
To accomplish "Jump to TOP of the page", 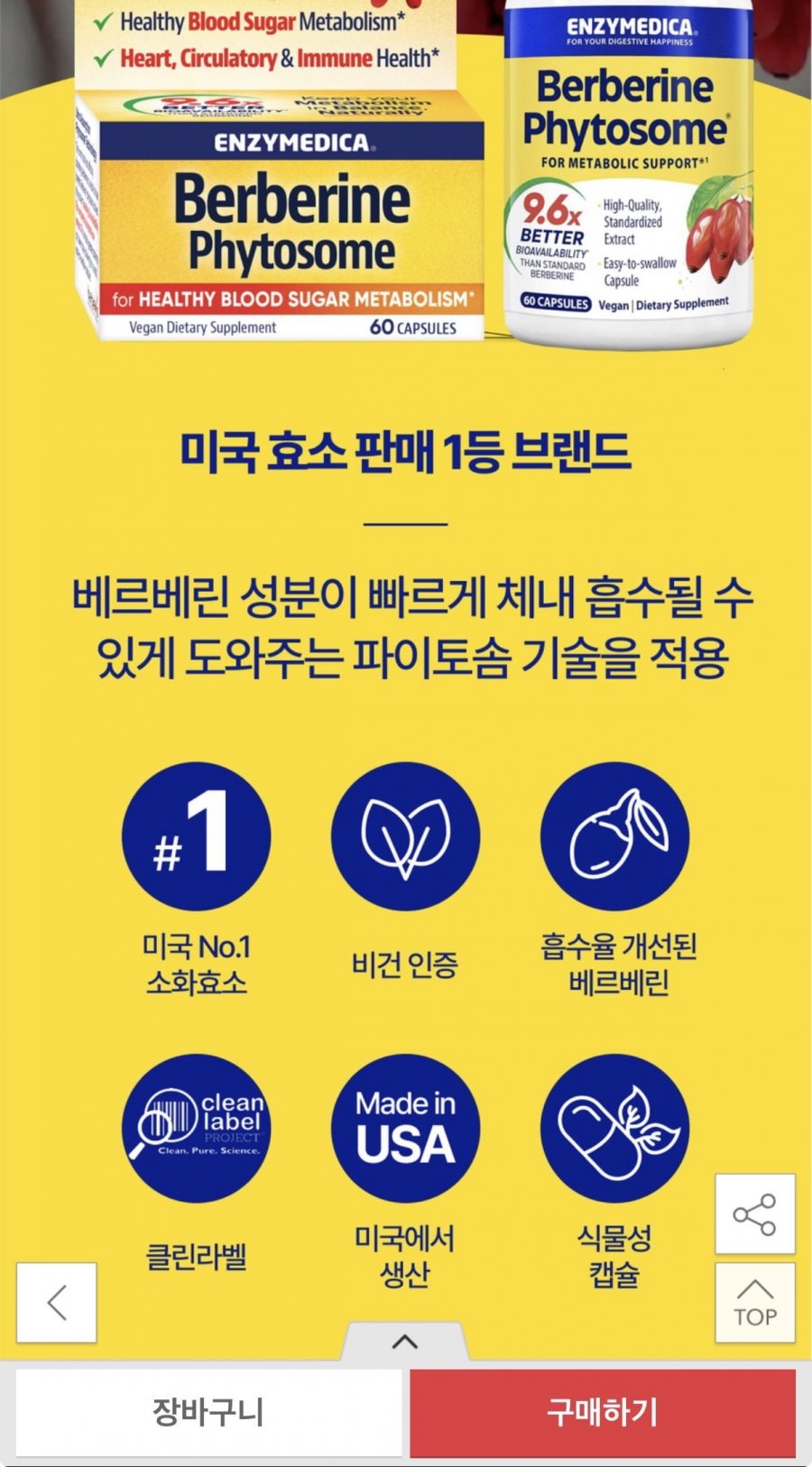I will [755, 1302].
